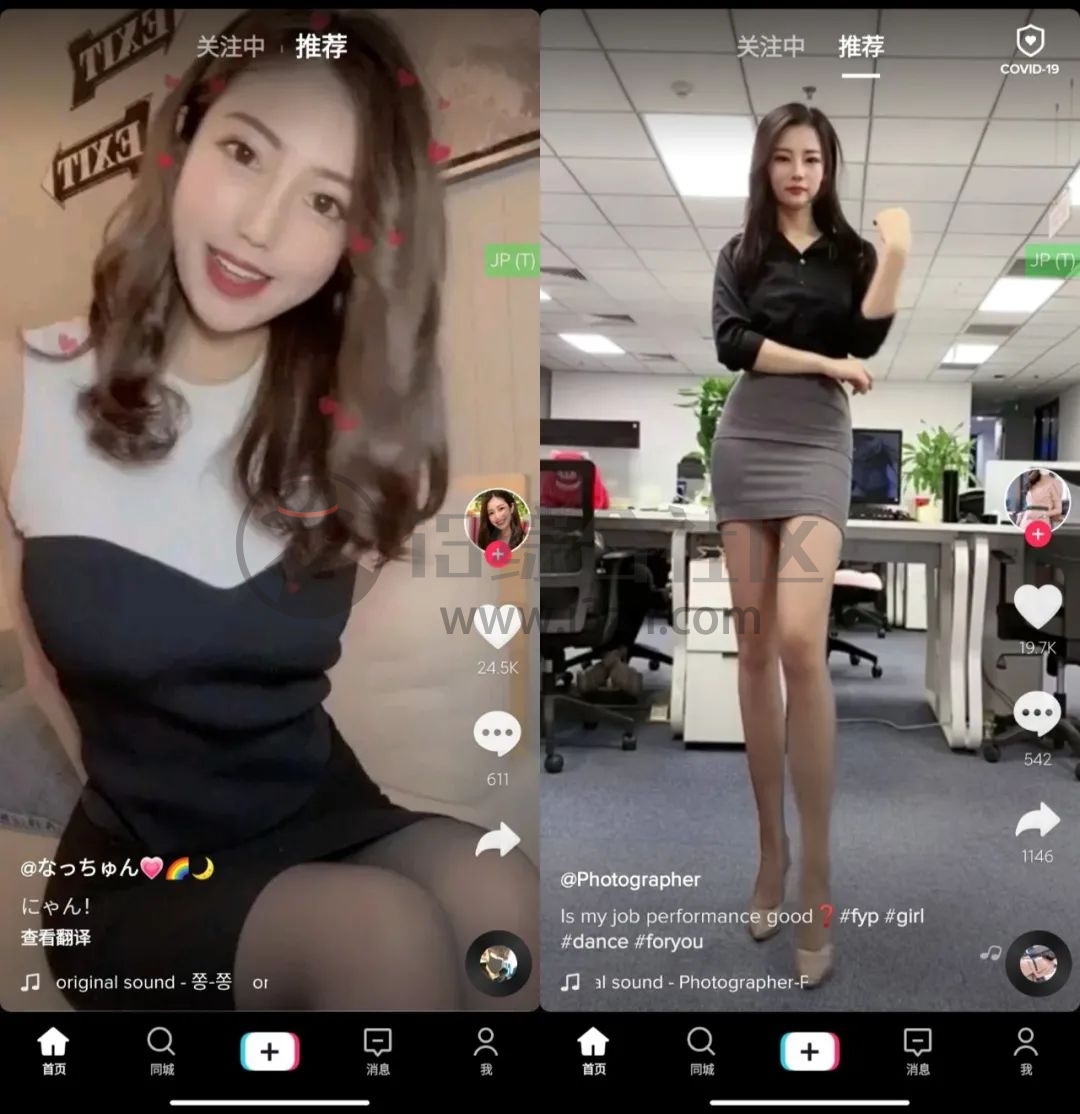Follow @Photographer via the avatar plus badge
Viewport: 1080px width, 1114px height.
click(x=1038, y=533)
